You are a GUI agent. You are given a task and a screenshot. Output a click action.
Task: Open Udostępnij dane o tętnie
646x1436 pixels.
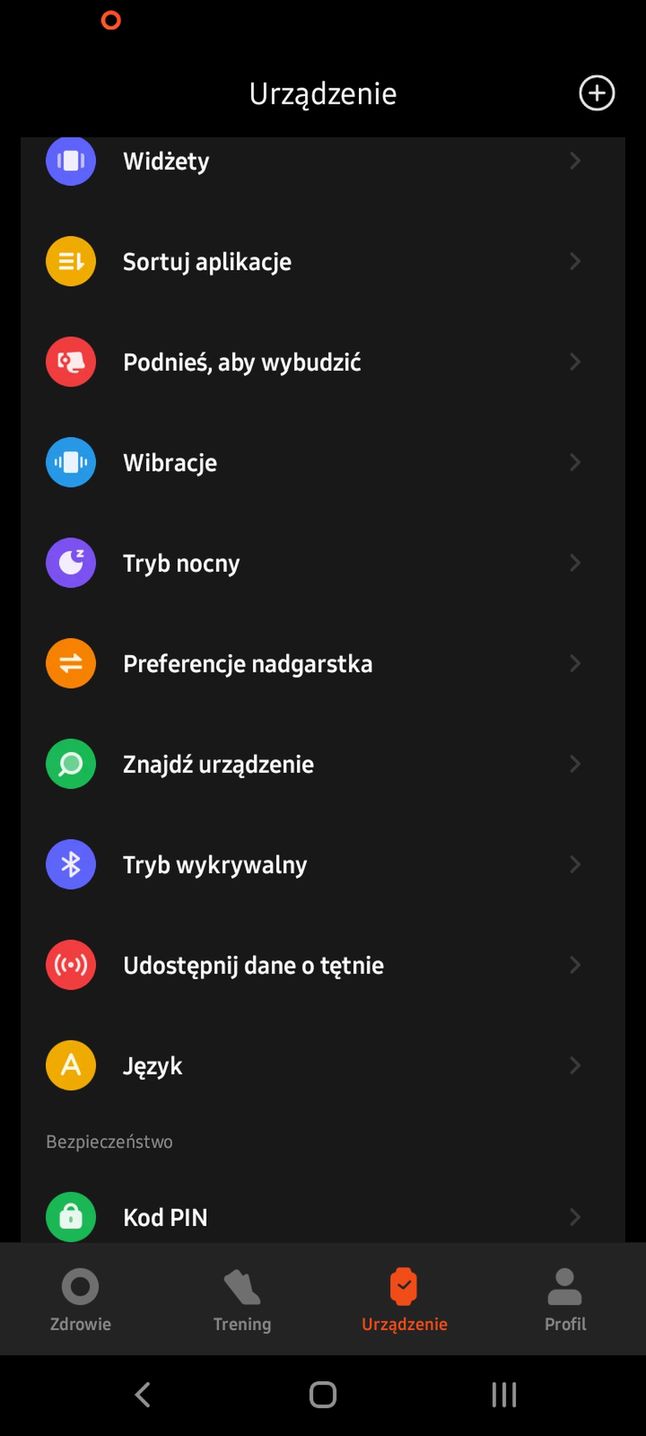tap(322, 965)
